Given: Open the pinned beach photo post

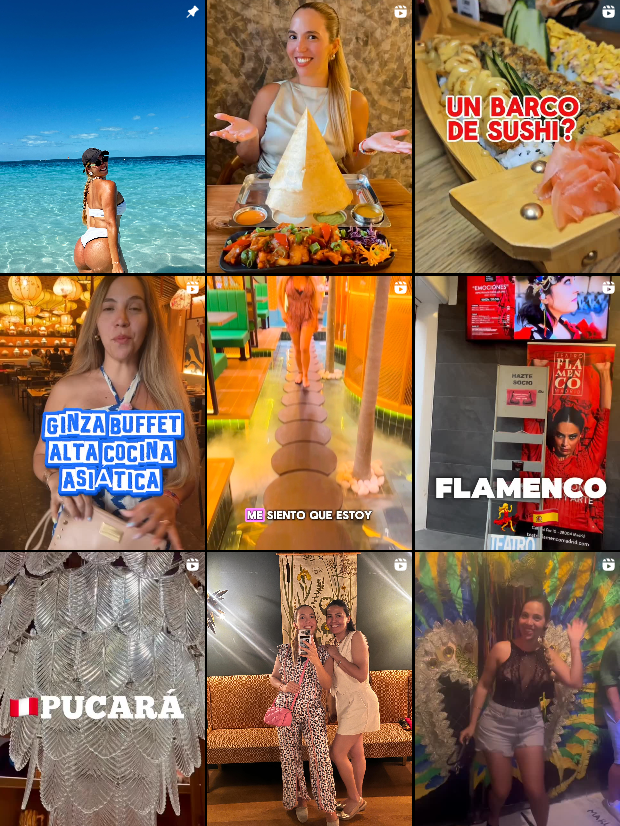Looking at the screenshot, I should [x=102, y=136].
